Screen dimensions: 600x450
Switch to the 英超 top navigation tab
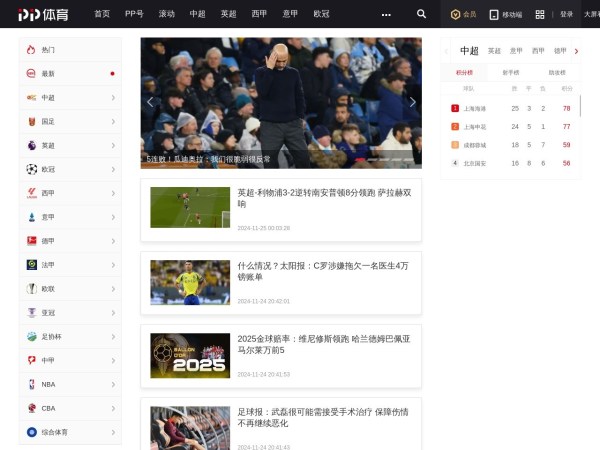click(228, 14)
